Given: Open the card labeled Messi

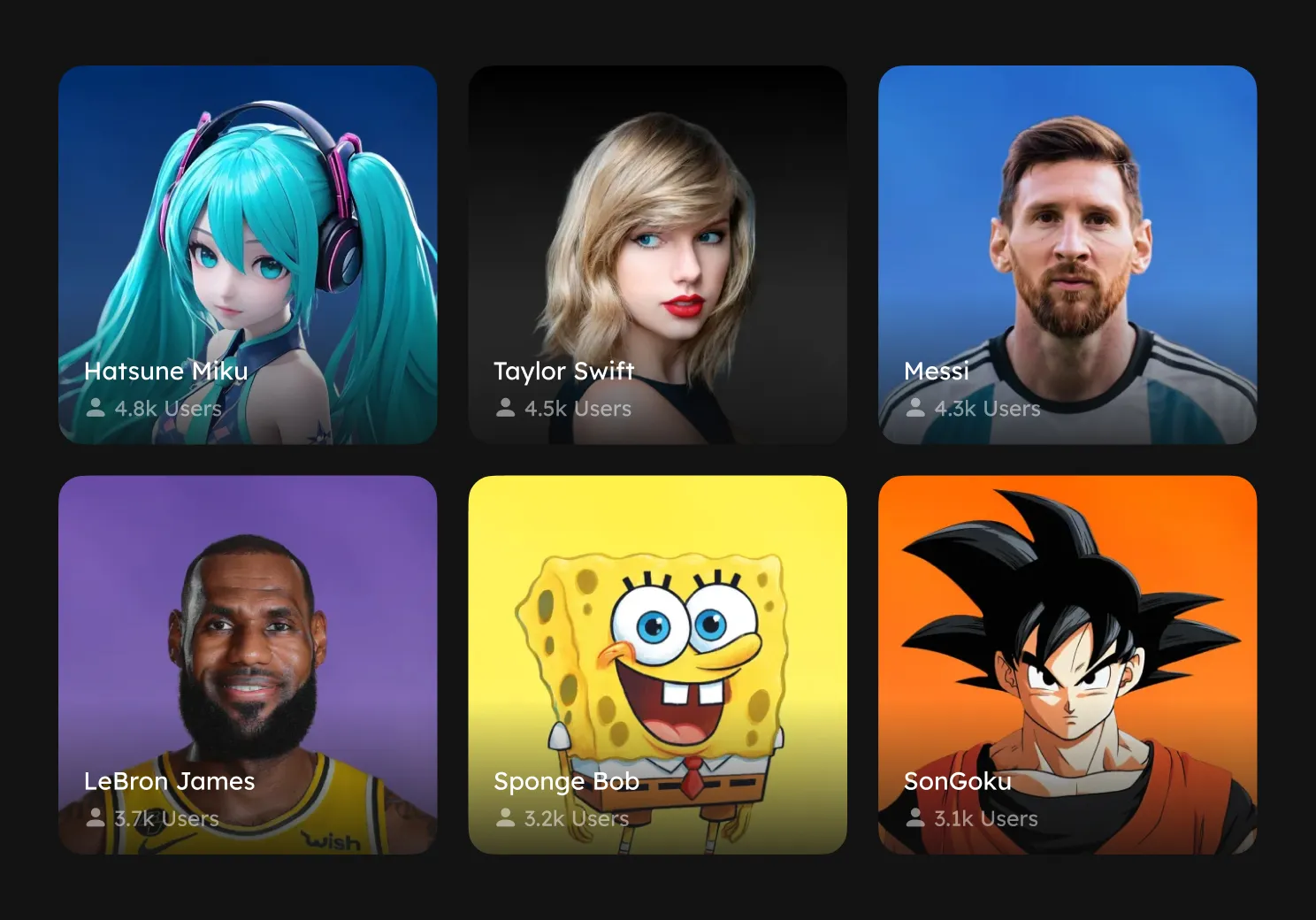Looking at the screenshot, I should [x=1067, y=255].
